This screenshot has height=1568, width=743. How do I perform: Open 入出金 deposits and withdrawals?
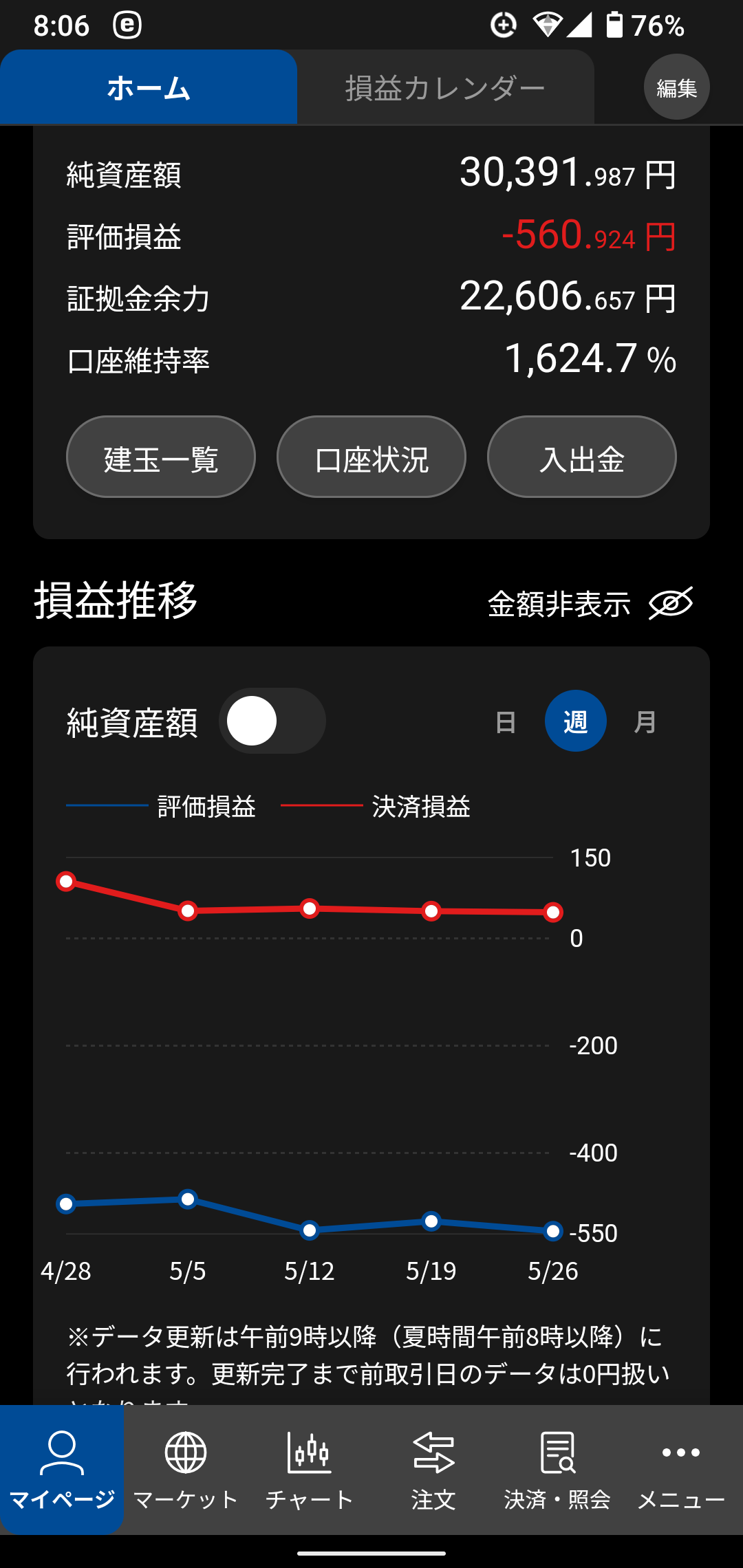click(582, 457)
